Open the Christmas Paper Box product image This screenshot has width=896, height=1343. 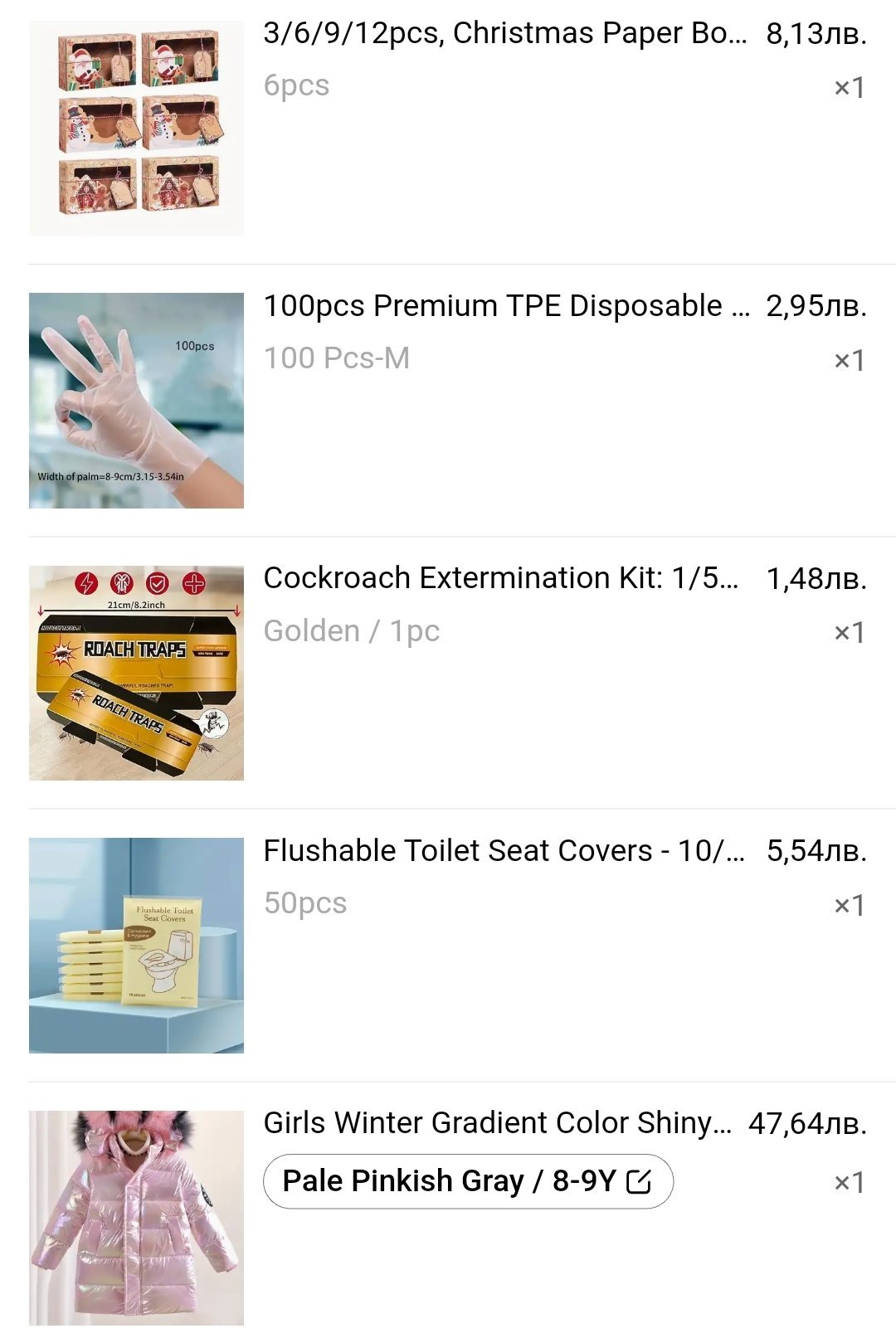pos(136,128)
